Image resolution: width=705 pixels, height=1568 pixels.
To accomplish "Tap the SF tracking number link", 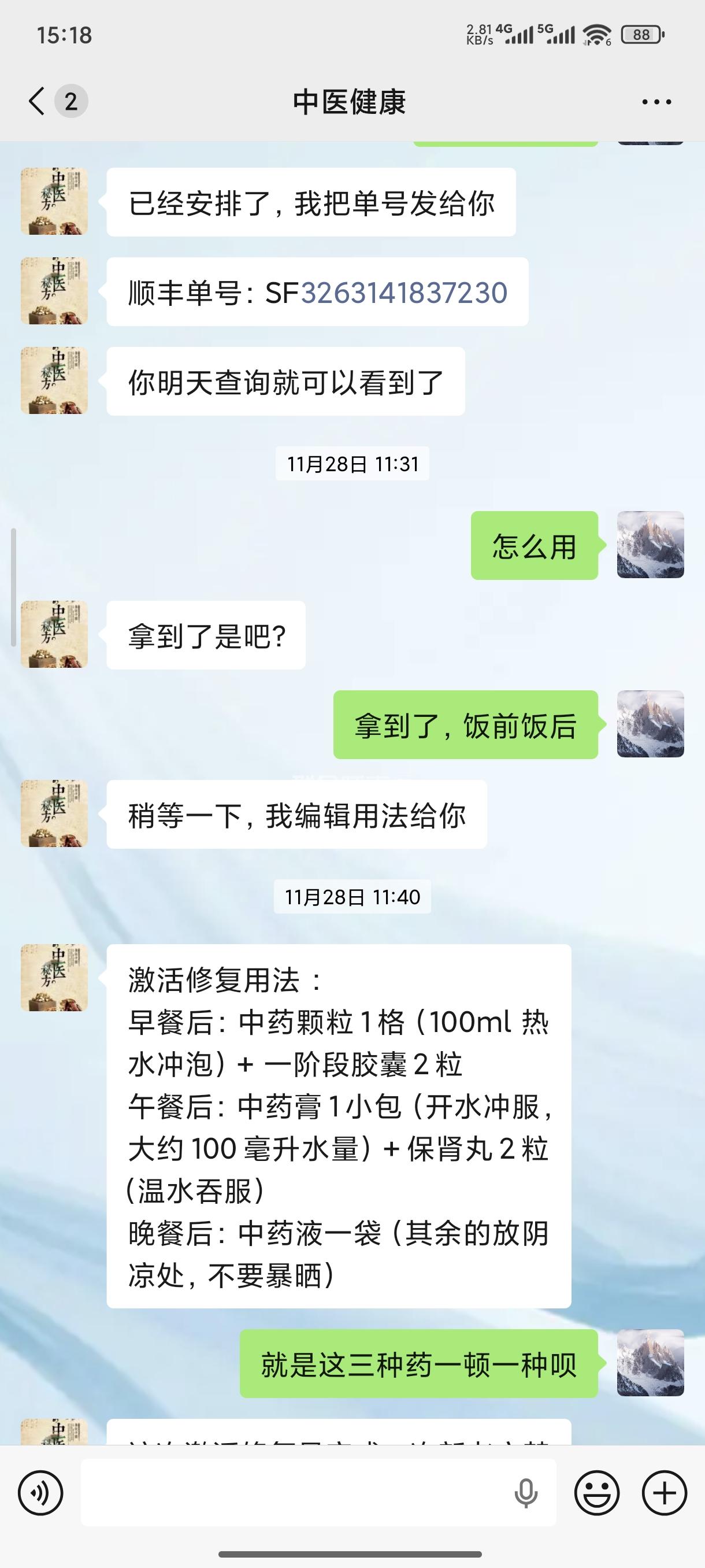I will pyautogui.click(x=404, y=293).
